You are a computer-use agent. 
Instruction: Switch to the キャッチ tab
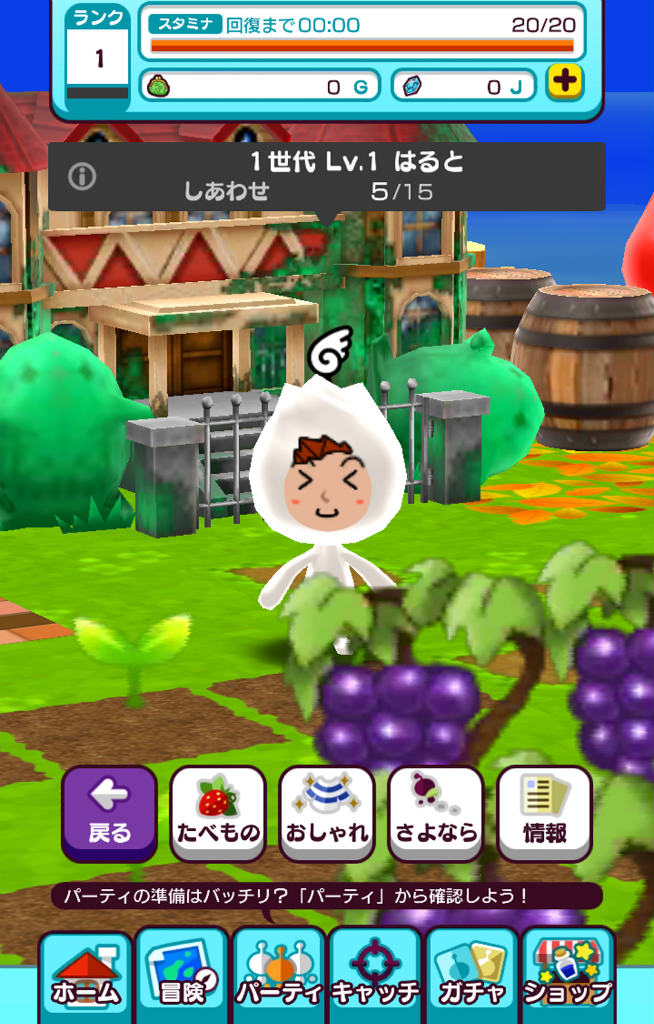(x=375, y=977)
